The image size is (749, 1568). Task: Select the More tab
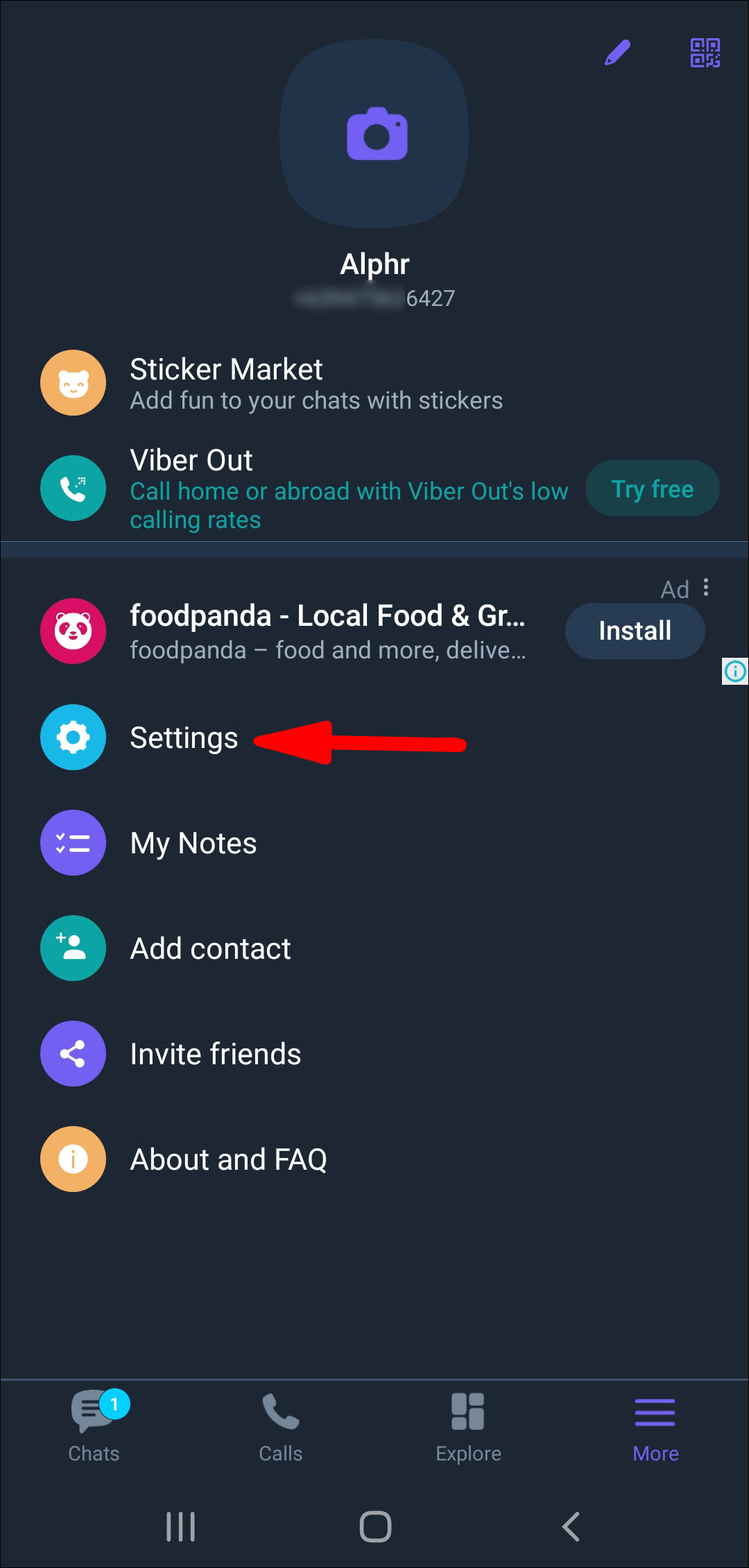click(x=655, y=1426)
